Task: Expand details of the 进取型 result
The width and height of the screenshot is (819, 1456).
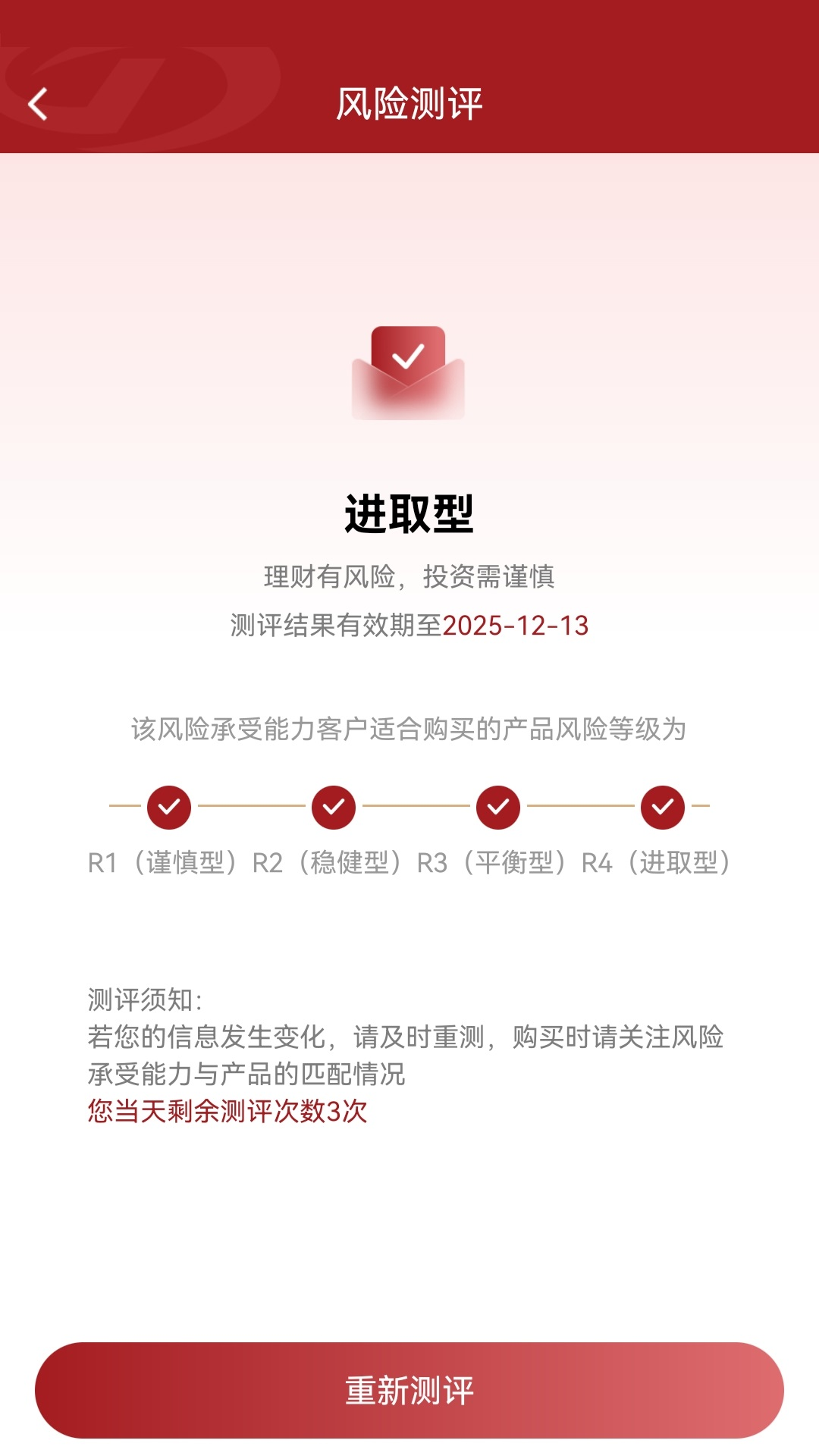Action: click(x=409, y=511)
